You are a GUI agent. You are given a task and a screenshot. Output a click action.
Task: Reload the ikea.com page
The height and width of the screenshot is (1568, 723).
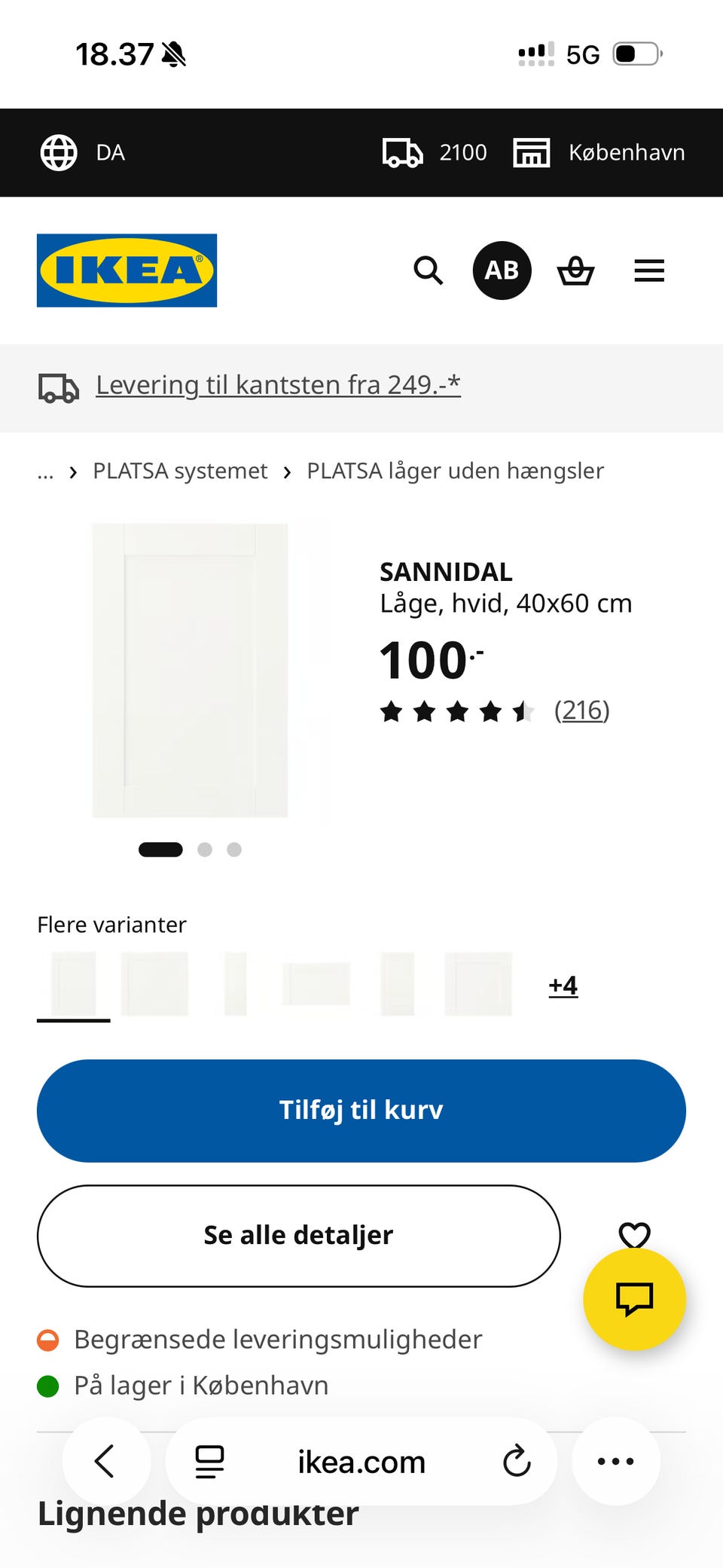[517, 1462]
